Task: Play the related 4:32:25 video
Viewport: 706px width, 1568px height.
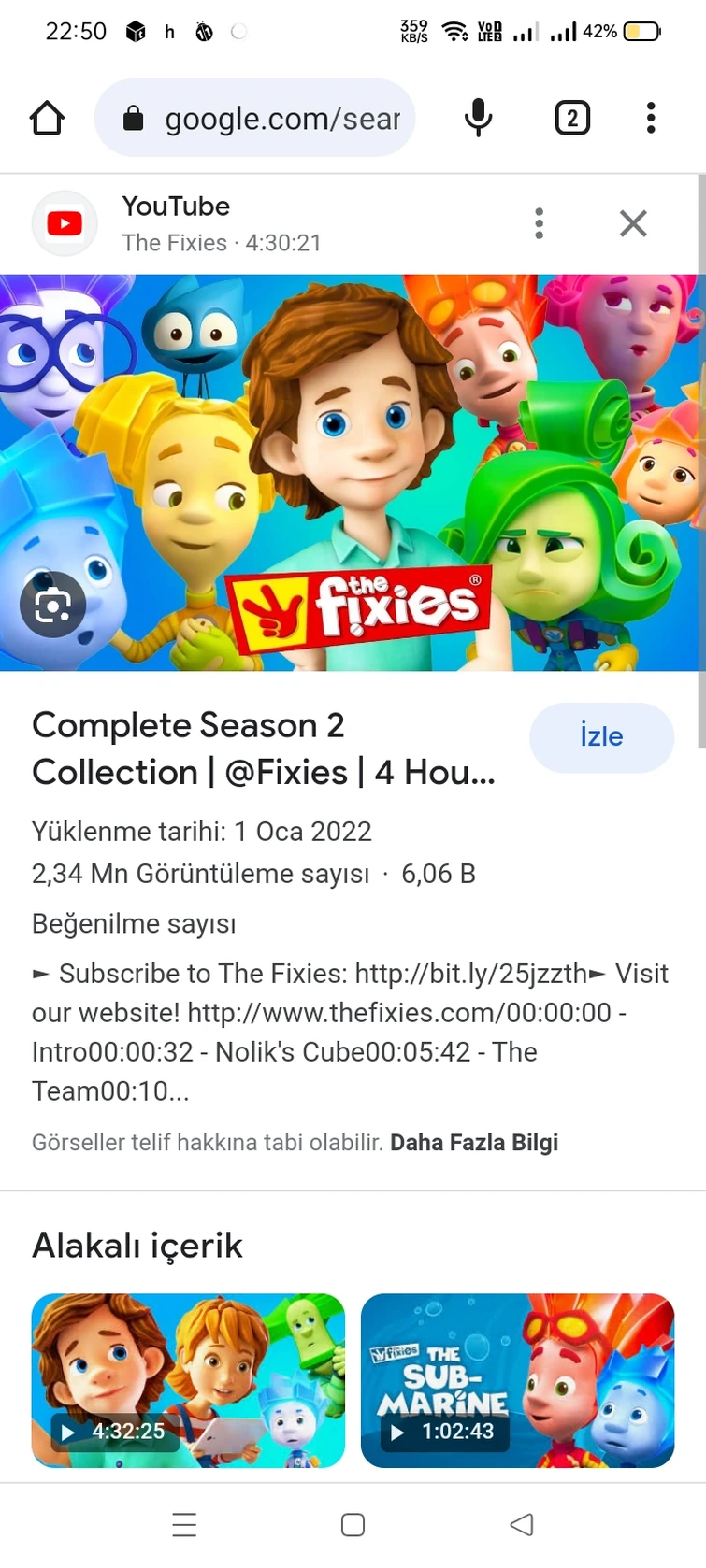Action: [x=188, y=1380]
